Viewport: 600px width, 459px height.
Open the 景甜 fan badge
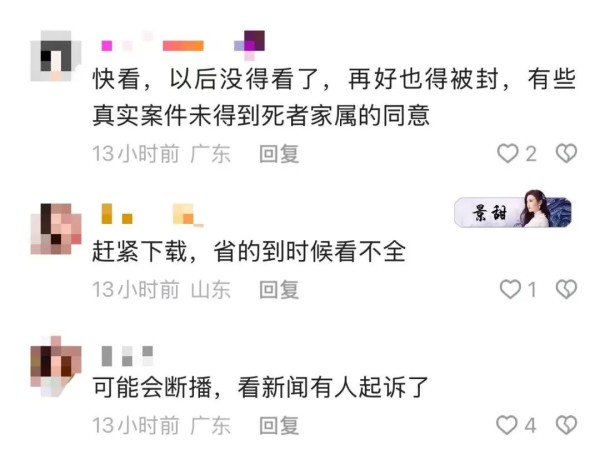(513, 213)
